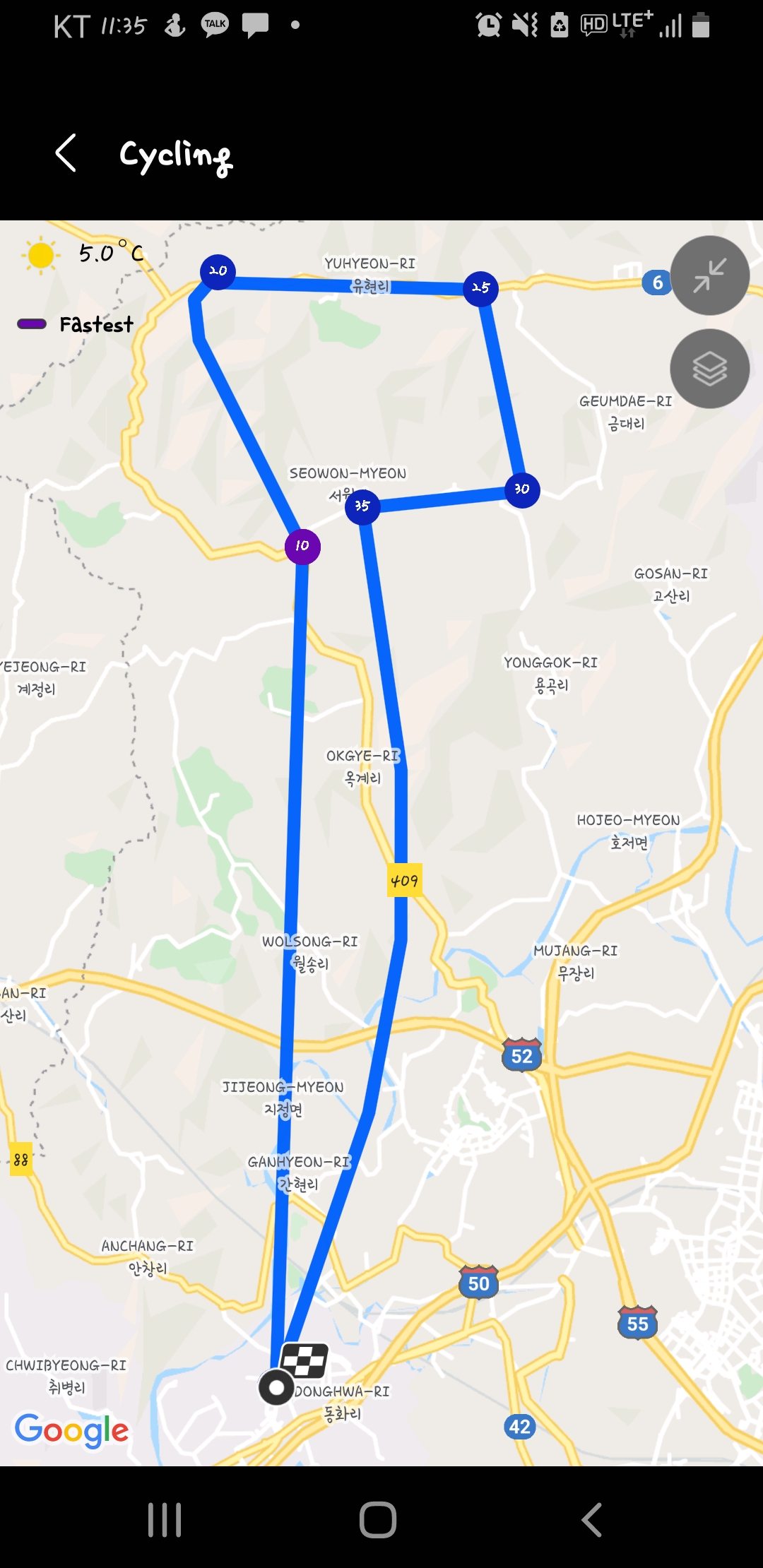Go back from the Cycling screen

pos(66,153)
